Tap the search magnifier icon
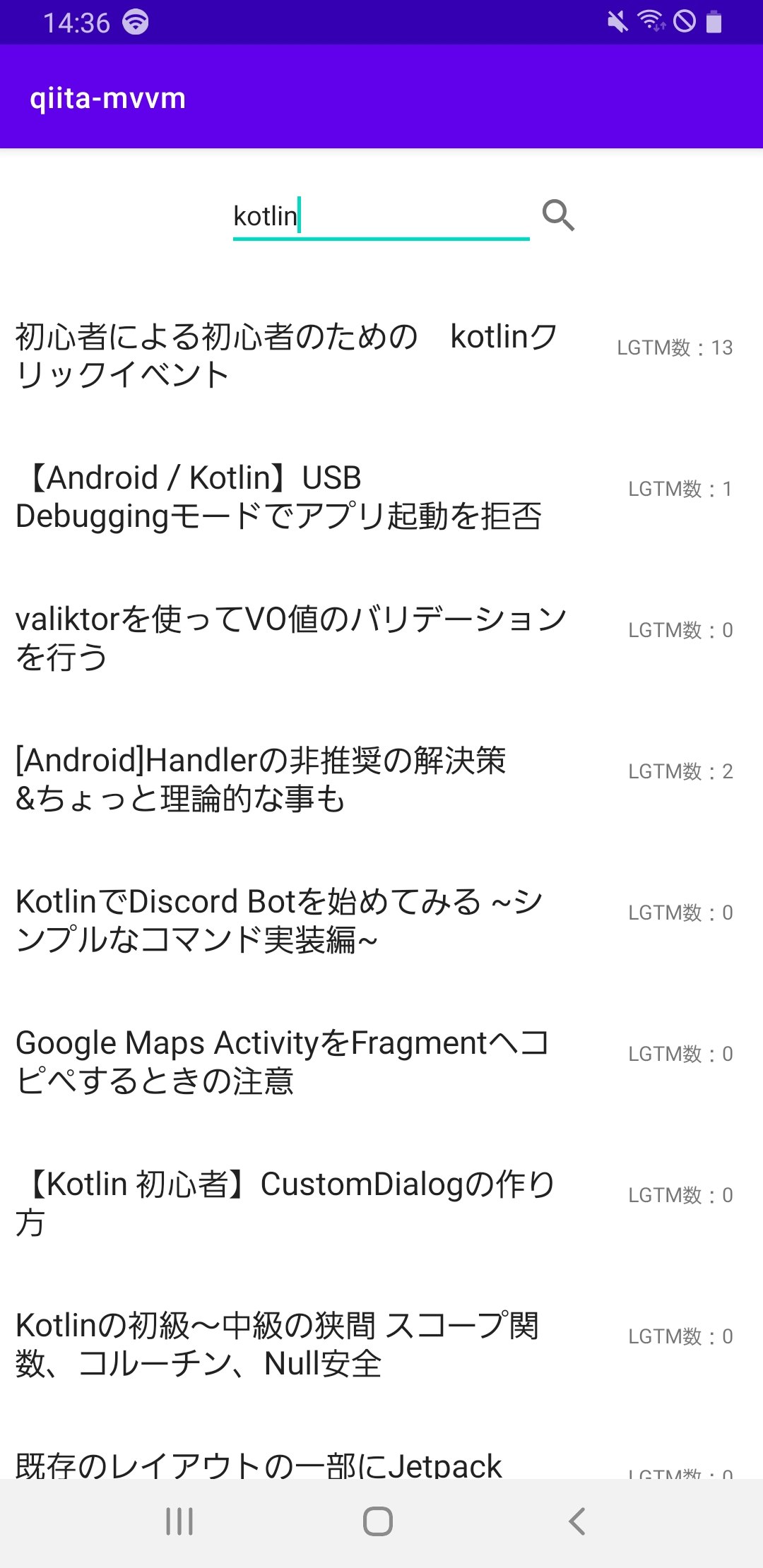The height and width of the screenshot is (1568, 763). pyautogui.click(x=558, y=215)
